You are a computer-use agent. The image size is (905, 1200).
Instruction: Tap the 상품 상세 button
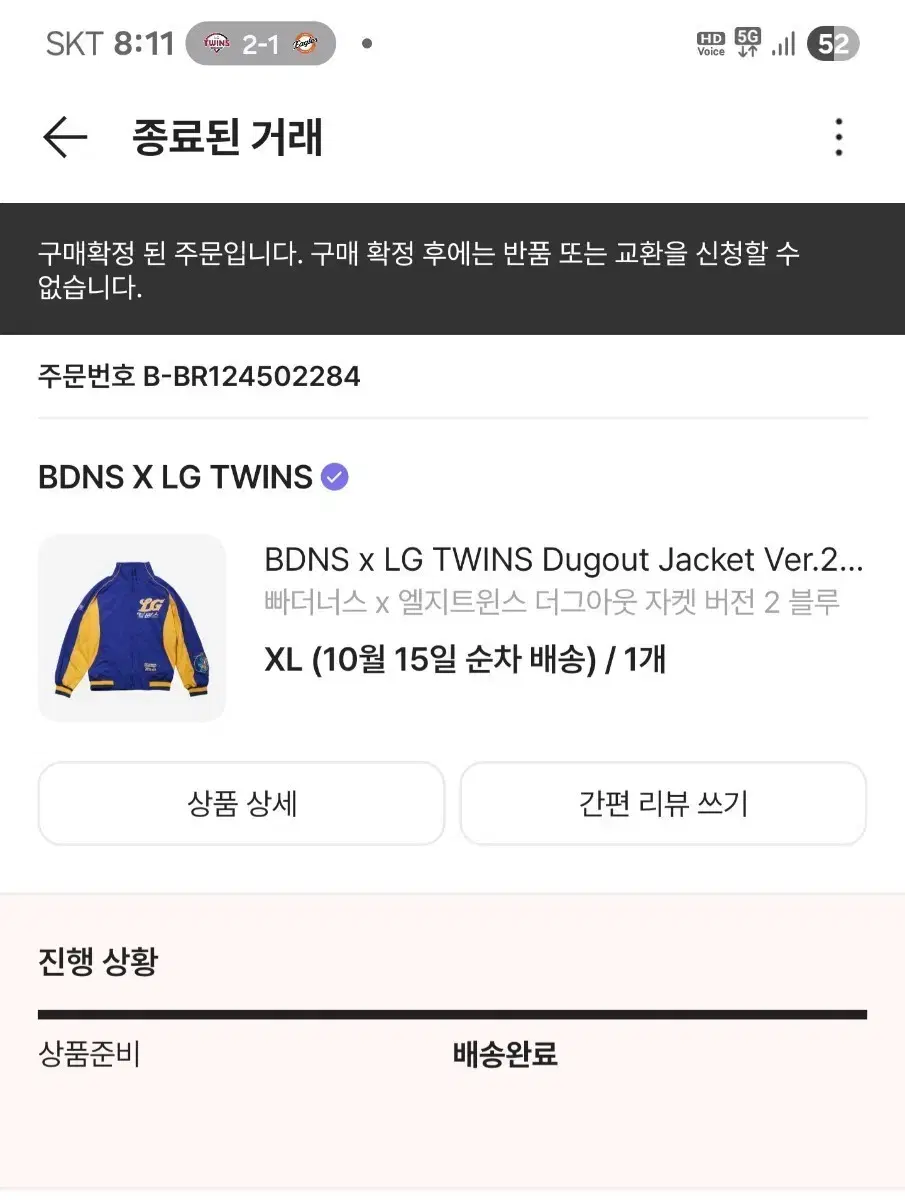[241, 804]
